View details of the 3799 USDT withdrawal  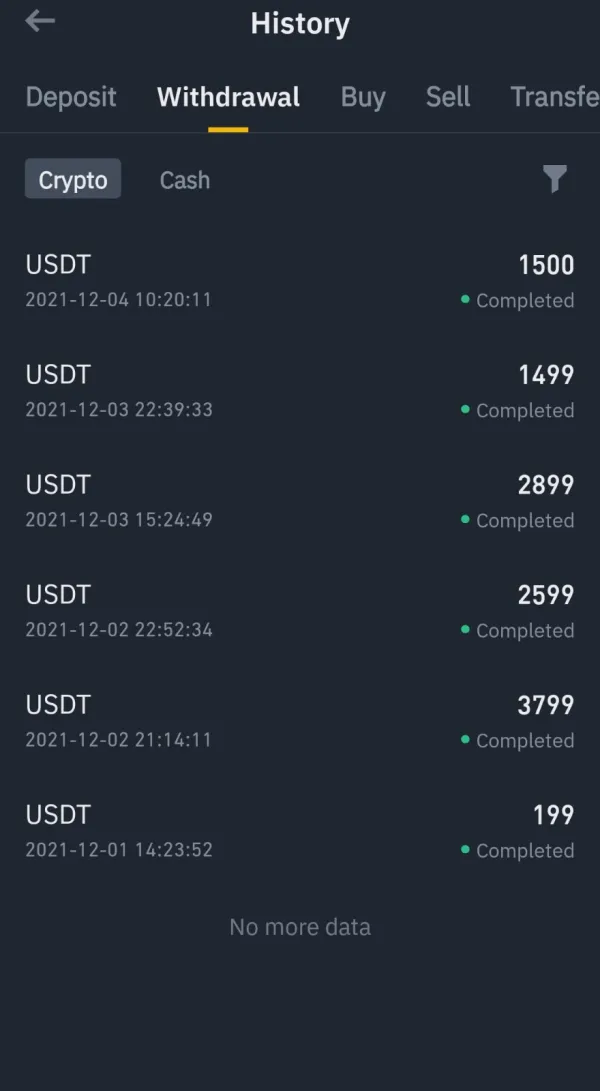(x=300, y=721)
